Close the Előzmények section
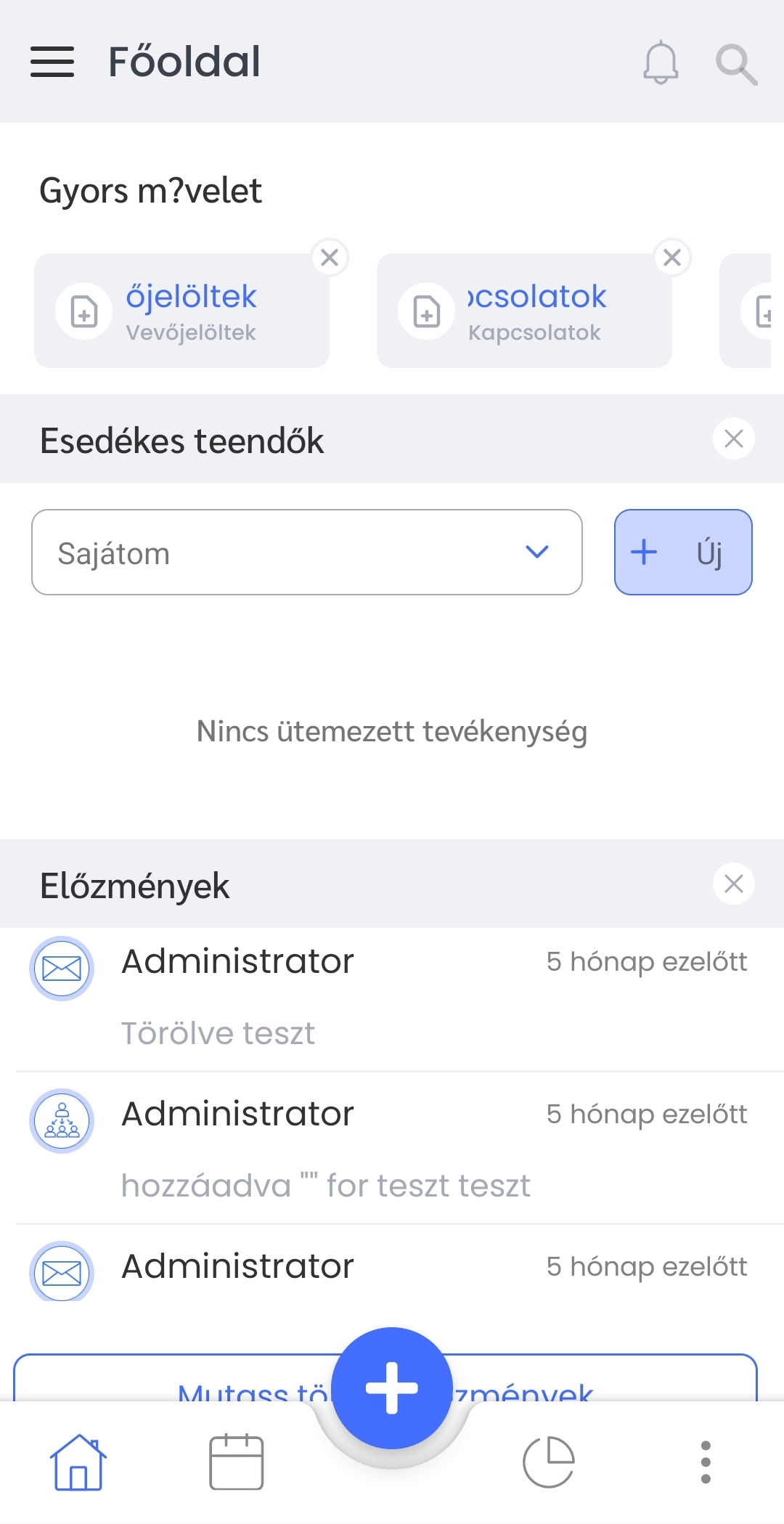Viewport: 784px width, 1524px height. point(734,884)
